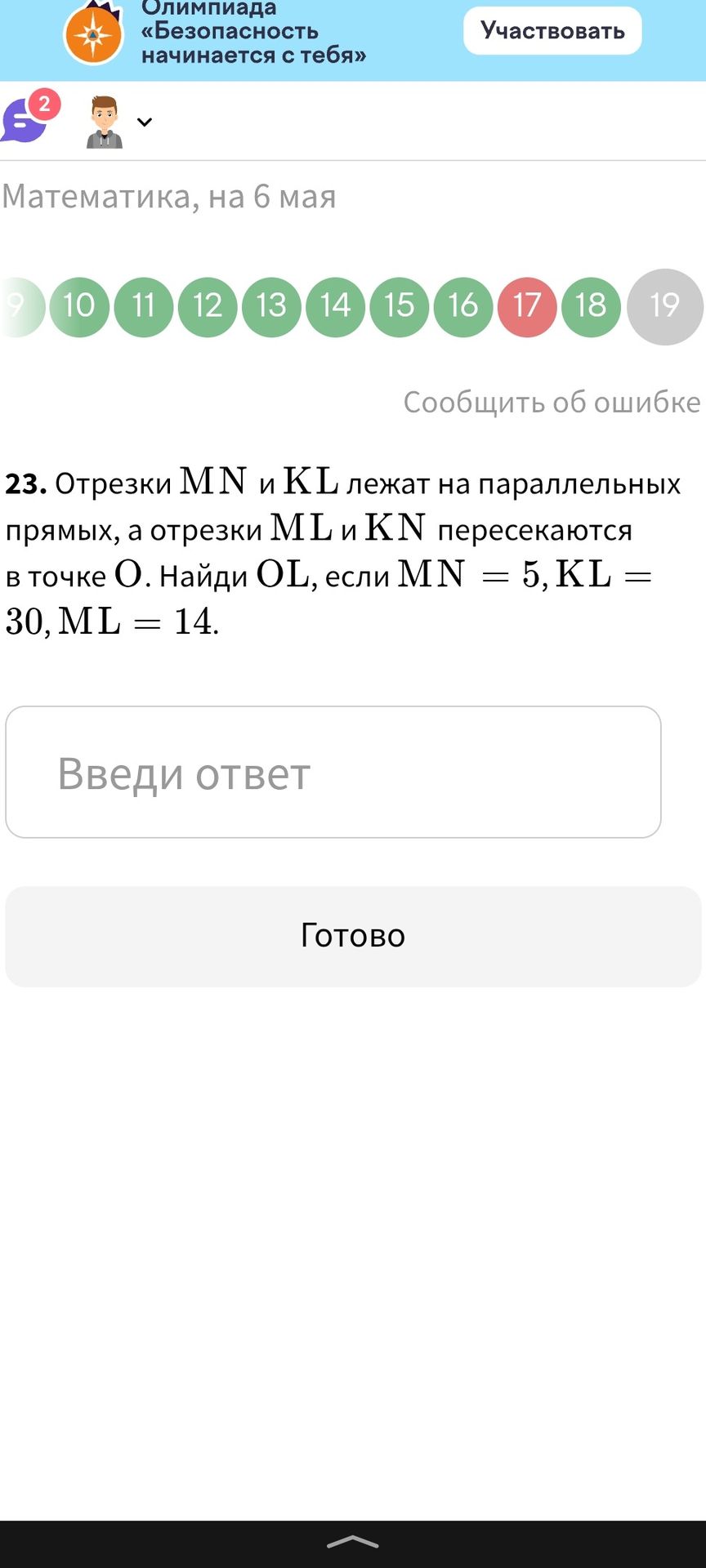Go to question 18

click(x=591, y=306)
